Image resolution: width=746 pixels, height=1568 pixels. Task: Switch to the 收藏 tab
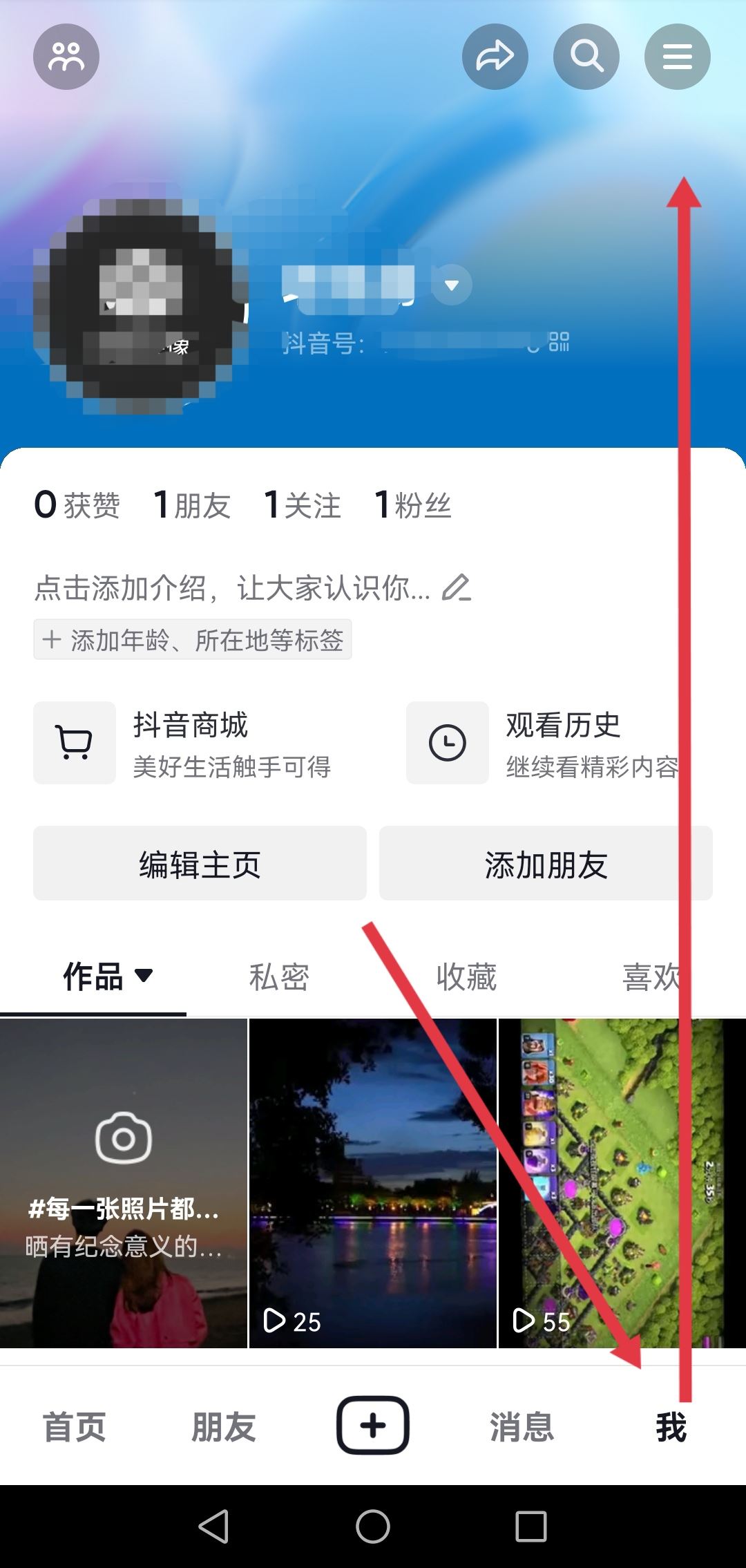coord(467,976)
